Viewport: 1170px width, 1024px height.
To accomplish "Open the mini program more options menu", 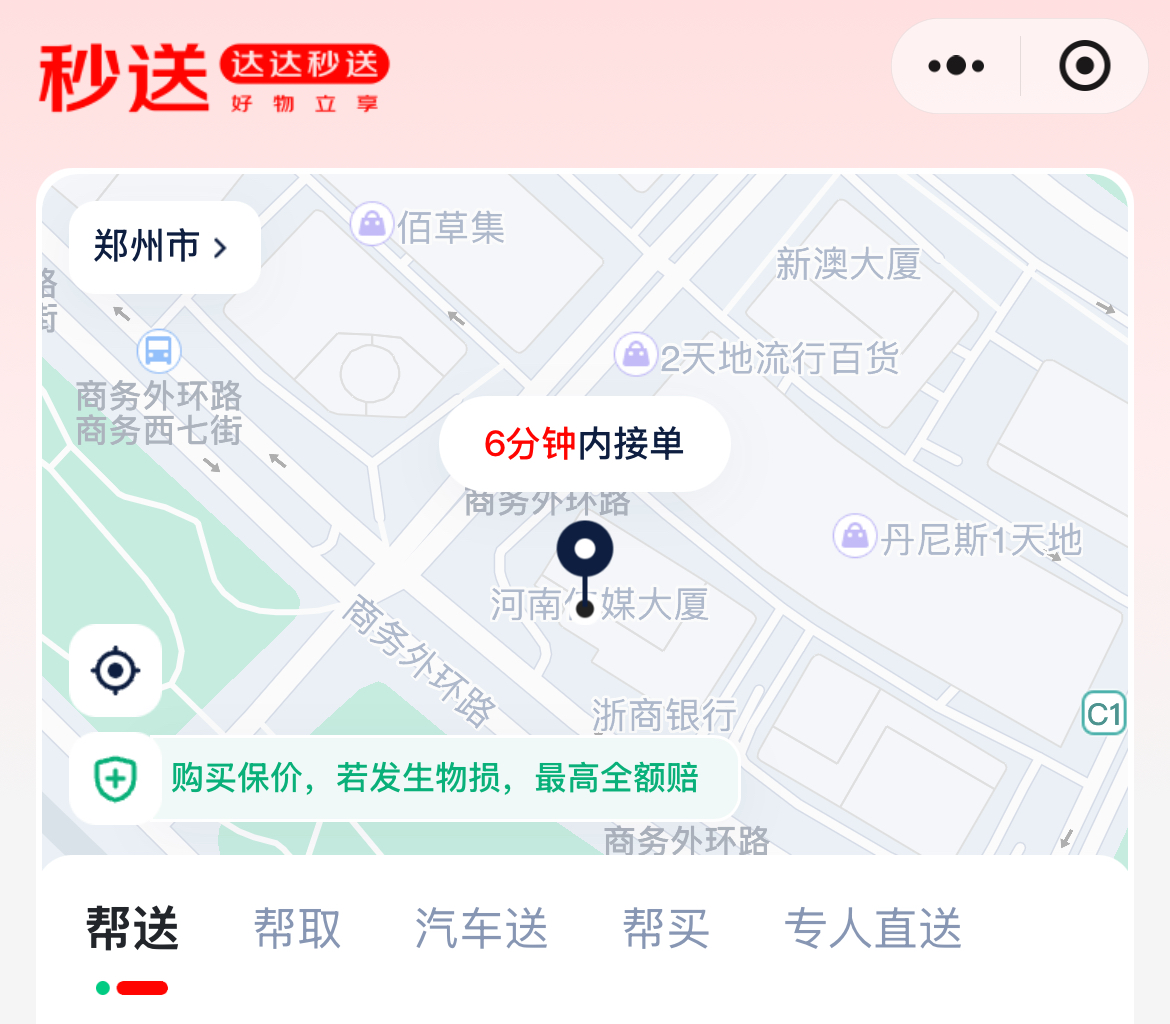I will tap(956, 66).
